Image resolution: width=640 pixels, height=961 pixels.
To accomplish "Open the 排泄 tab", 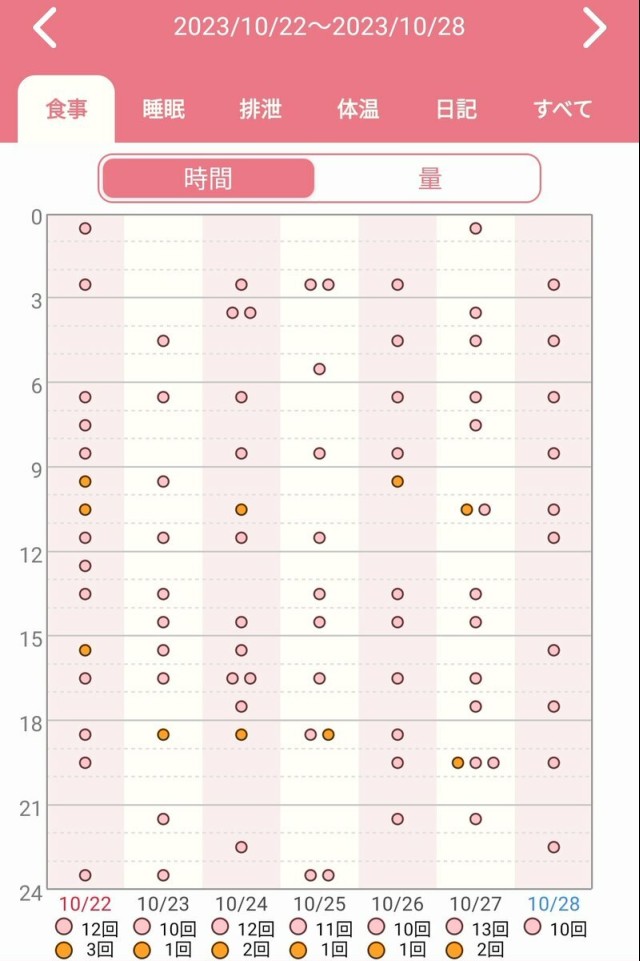I will pos(260,110).
